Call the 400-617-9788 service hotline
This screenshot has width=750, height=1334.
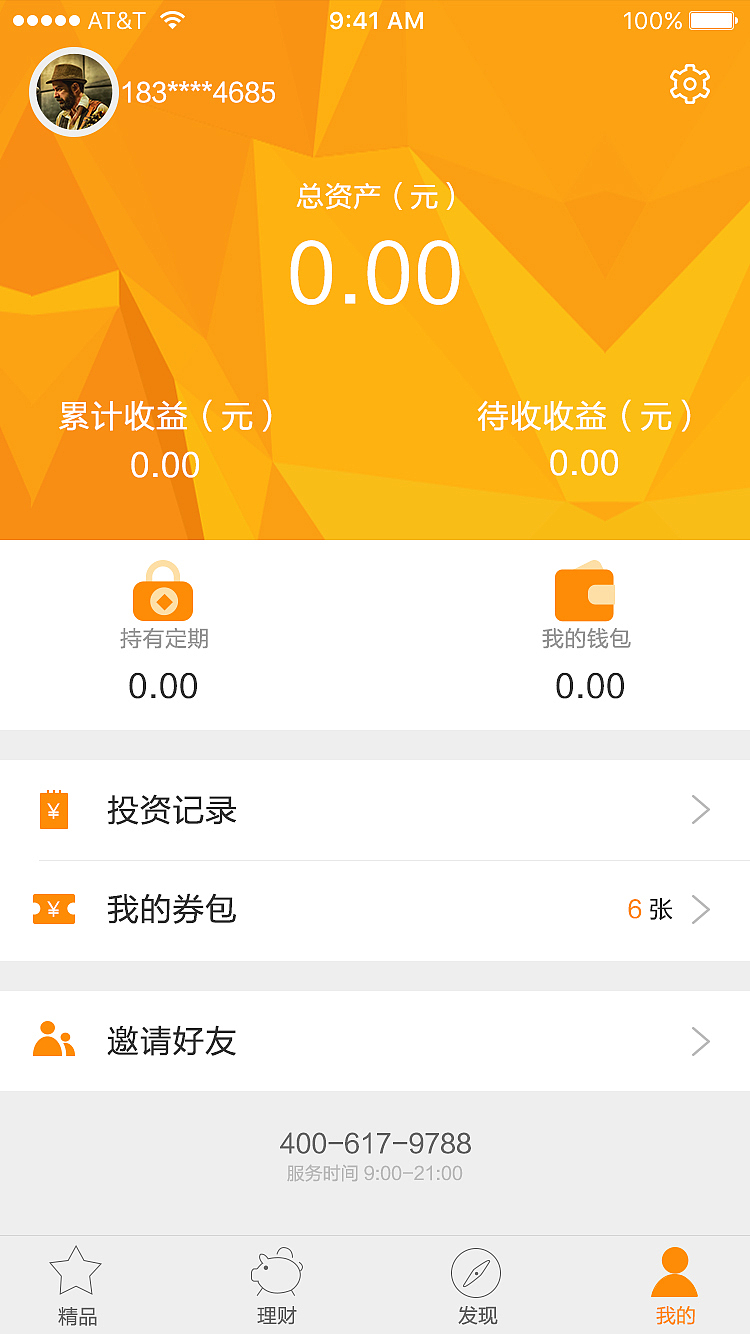pyautogui.click(x=375, y=1144)
